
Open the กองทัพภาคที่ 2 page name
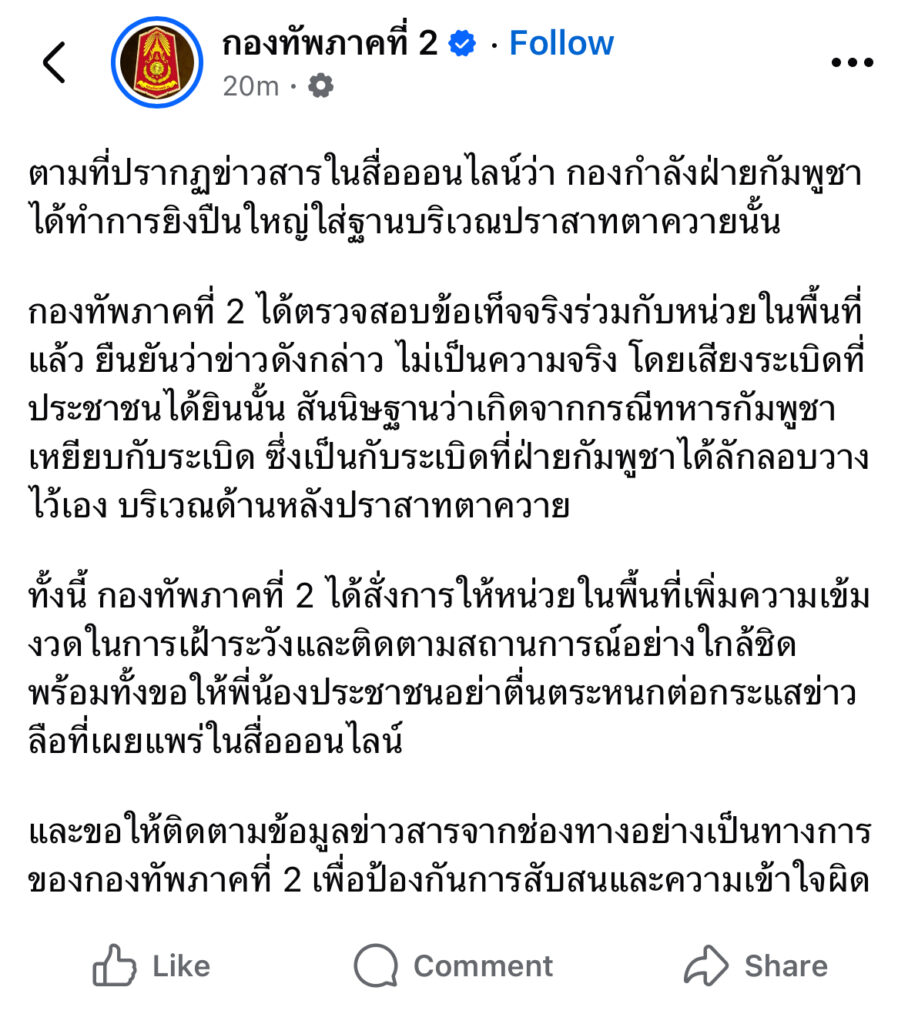328,43
